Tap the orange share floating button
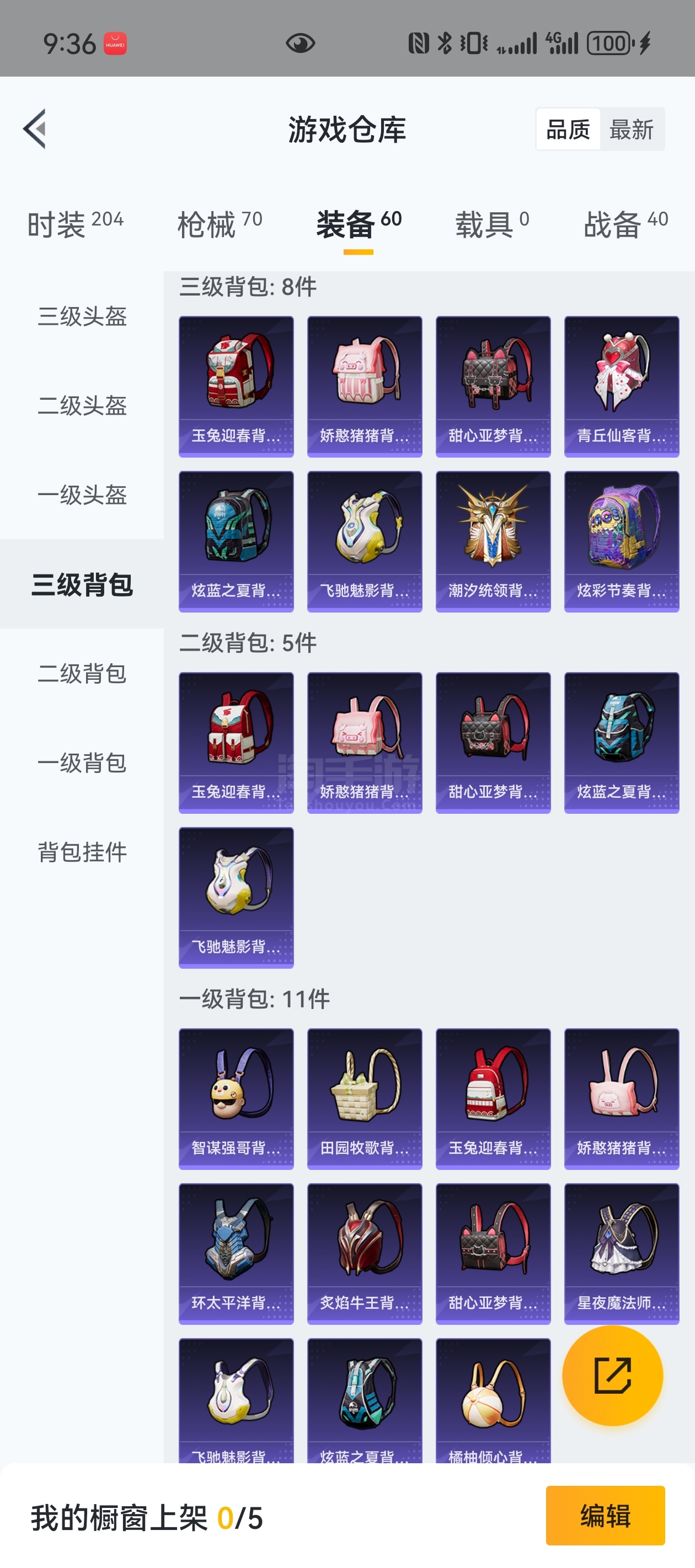 pyautogui.click(x=612, y=1375)
